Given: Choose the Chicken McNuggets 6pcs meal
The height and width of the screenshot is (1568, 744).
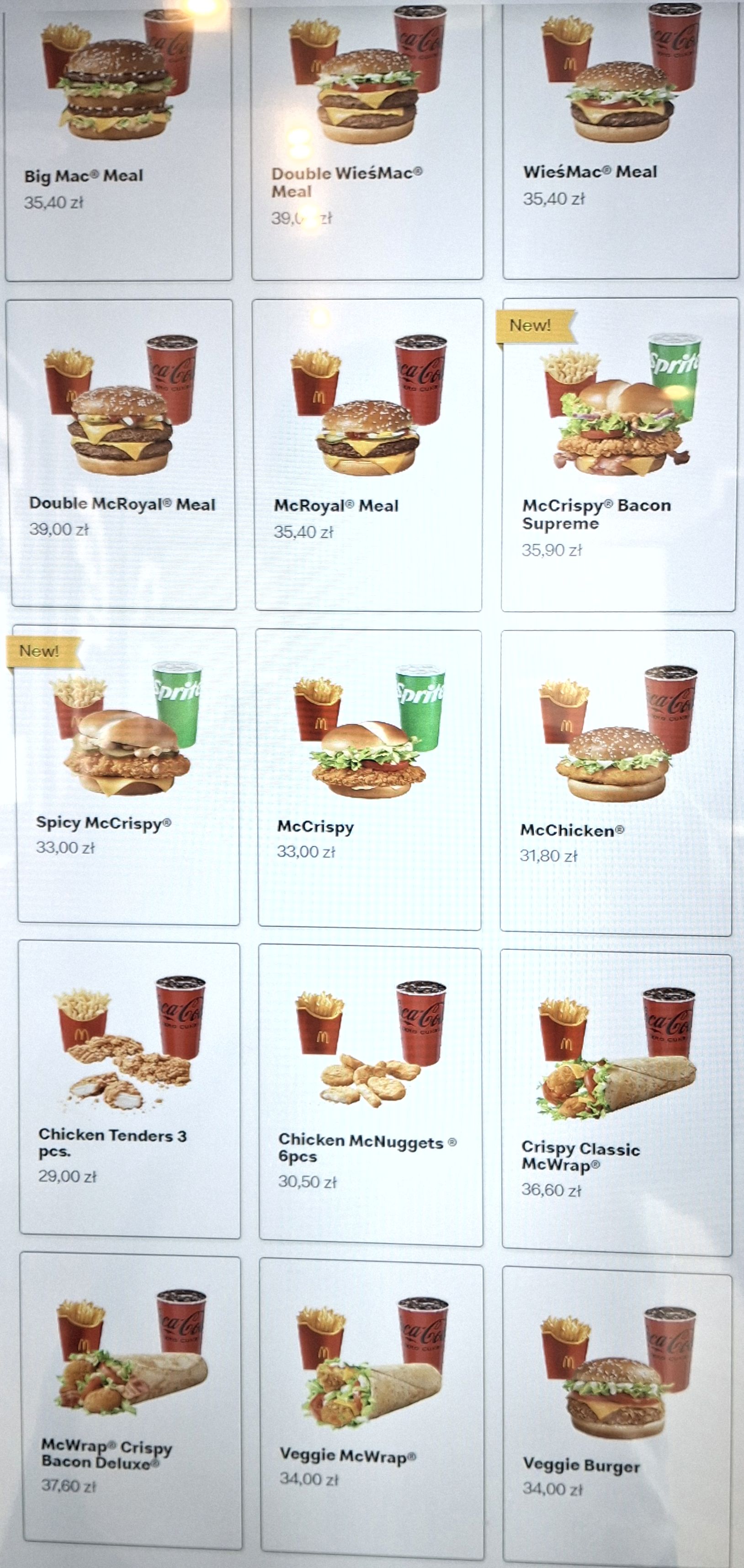Looking at the screenshot, I should pyautogui.click(x=370, y=1096).
